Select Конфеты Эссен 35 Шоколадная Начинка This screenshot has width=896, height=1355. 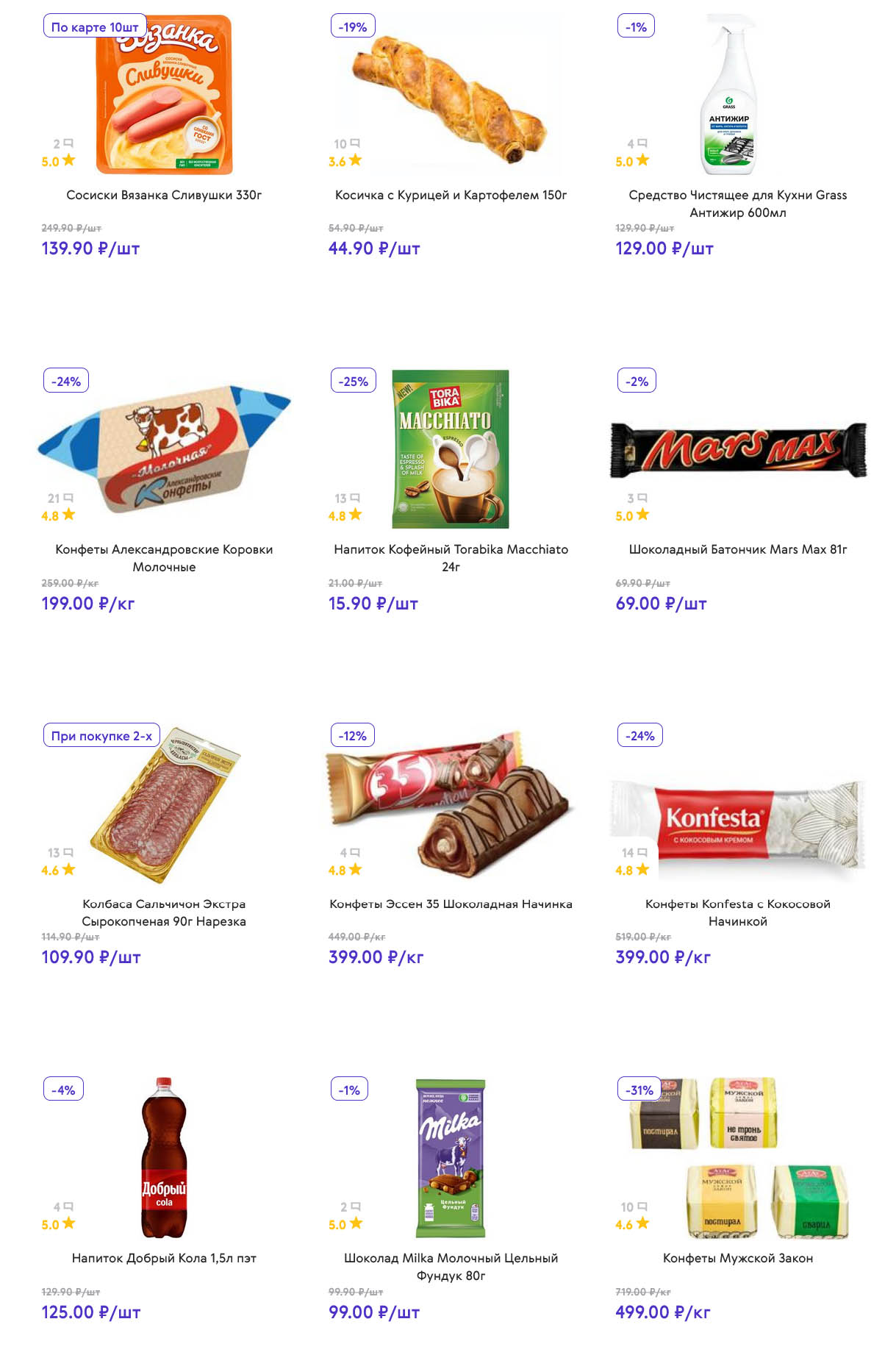click(x=451, y=904)
